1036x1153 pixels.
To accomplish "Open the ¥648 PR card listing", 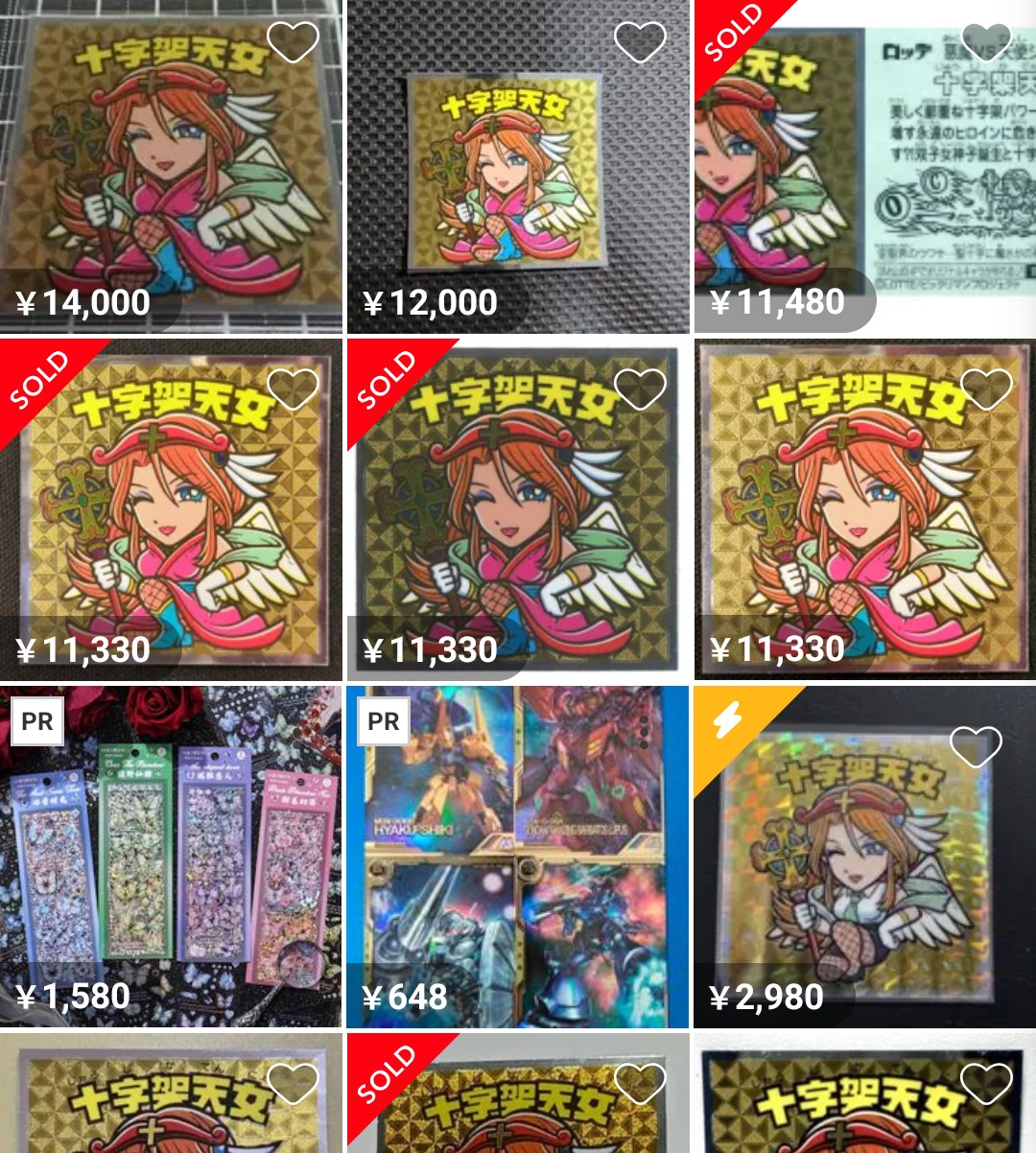I will click(518, 863).
